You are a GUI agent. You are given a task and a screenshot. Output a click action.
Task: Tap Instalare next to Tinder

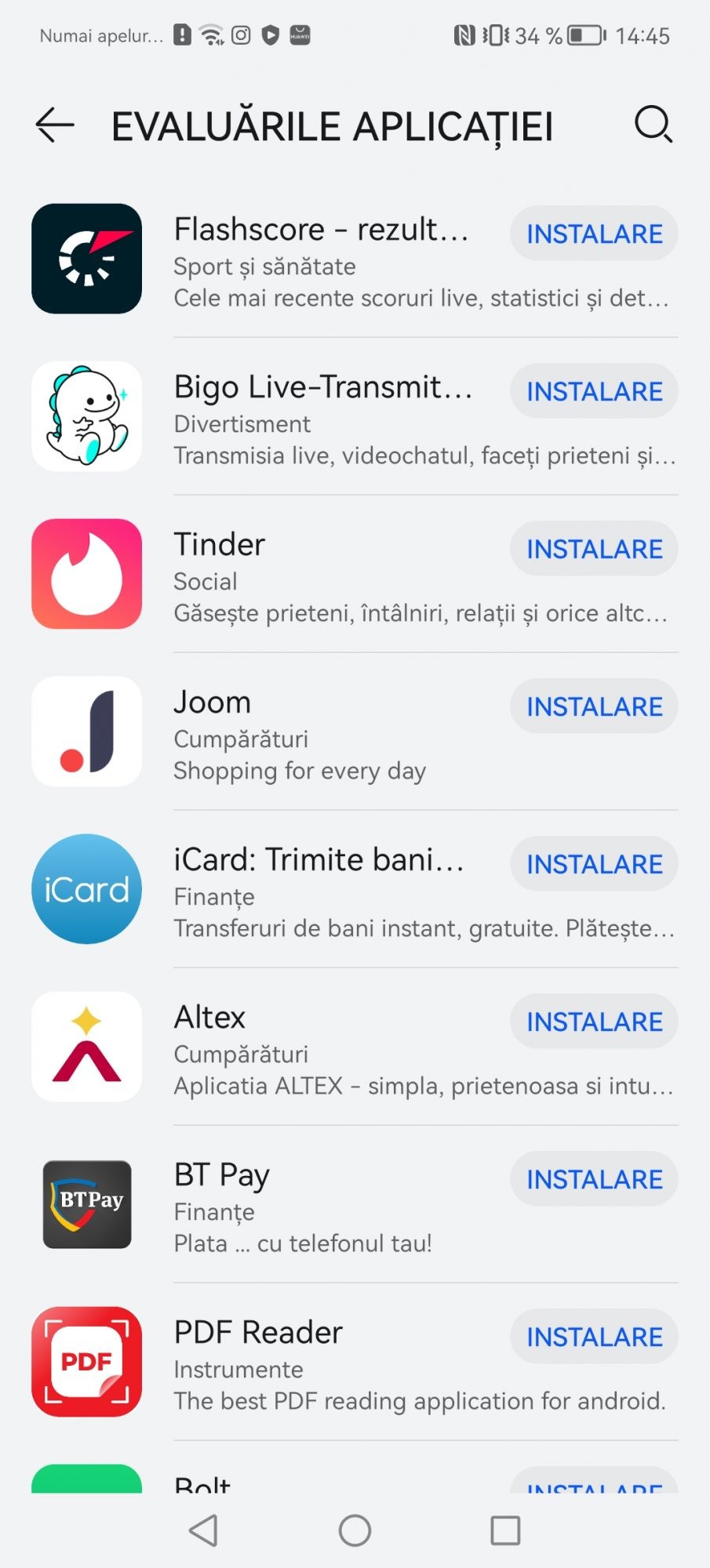594,549
